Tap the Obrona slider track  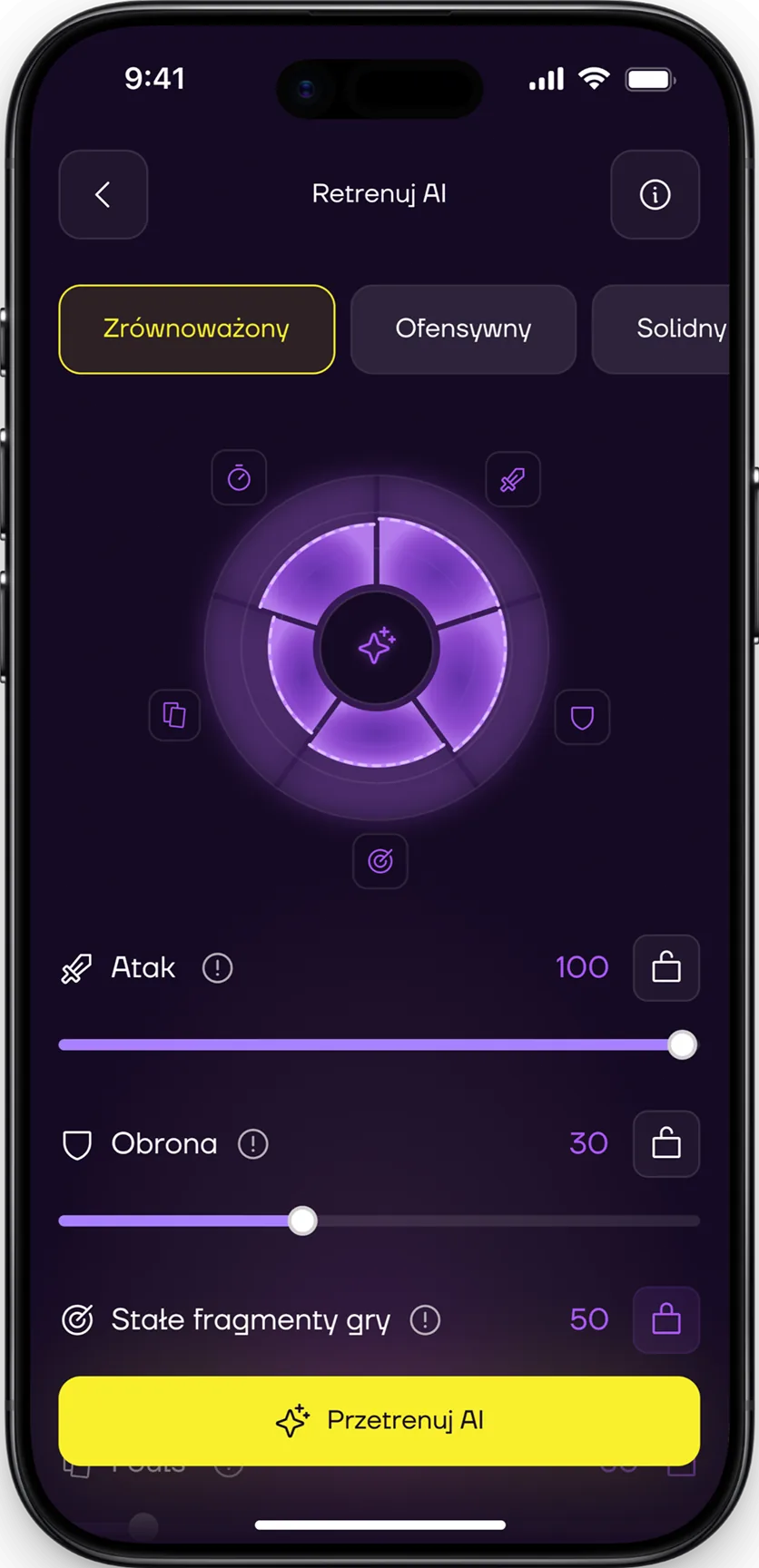[379, 1221]
